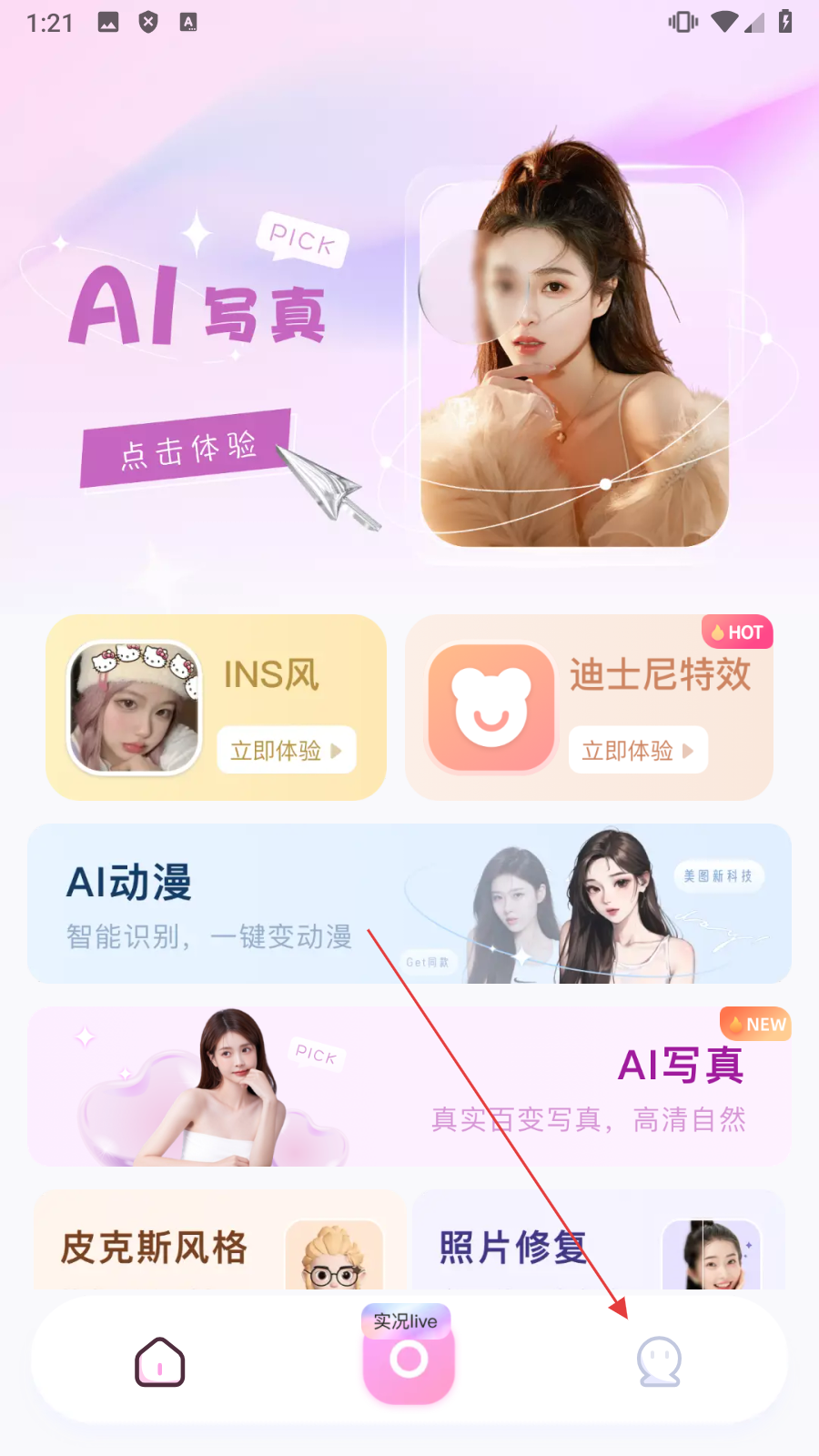Switch to the profile tab

[x=659, y=1362]
